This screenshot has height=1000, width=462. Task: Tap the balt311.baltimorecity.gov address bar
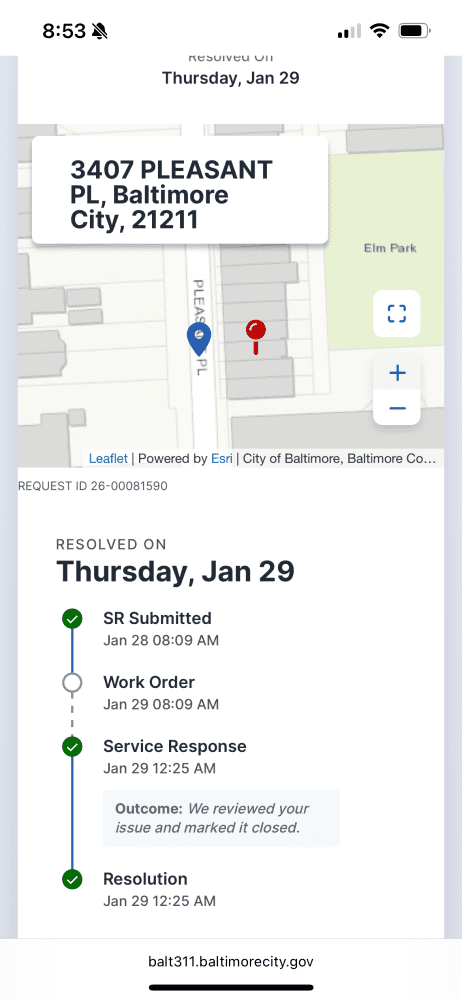click(231, 961)
